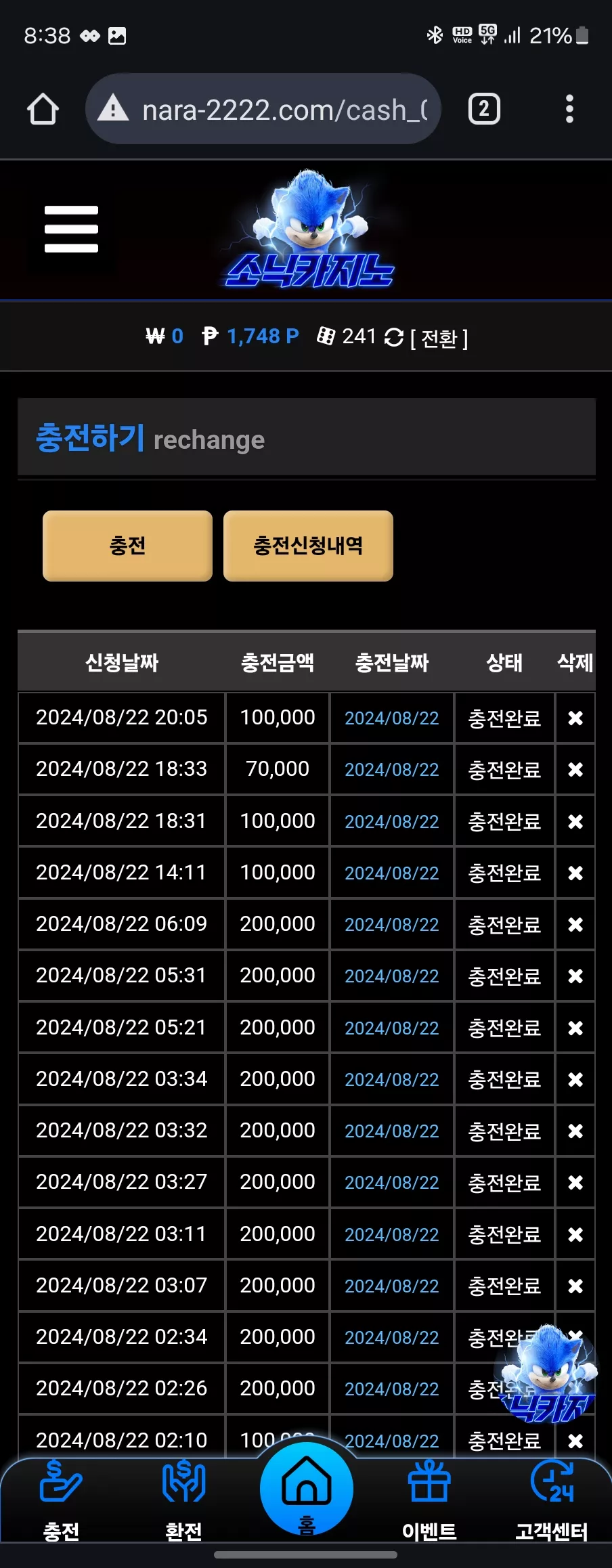Open the browser tab switcher
Screen dimensions: 612x1568
pyautogui.click(x=484, y=109)
